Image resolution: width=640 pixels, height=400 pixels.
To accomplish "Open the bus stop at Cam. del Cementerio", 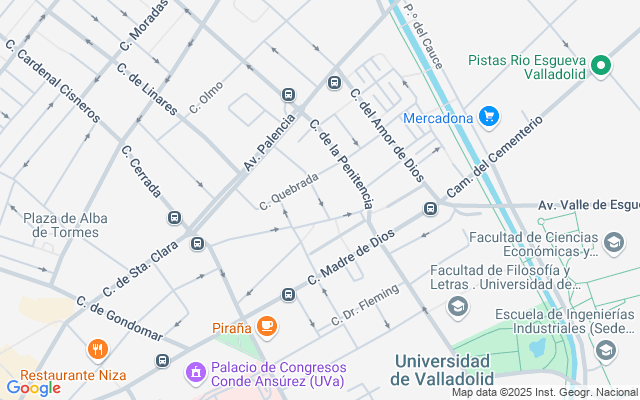I will 431,208.
